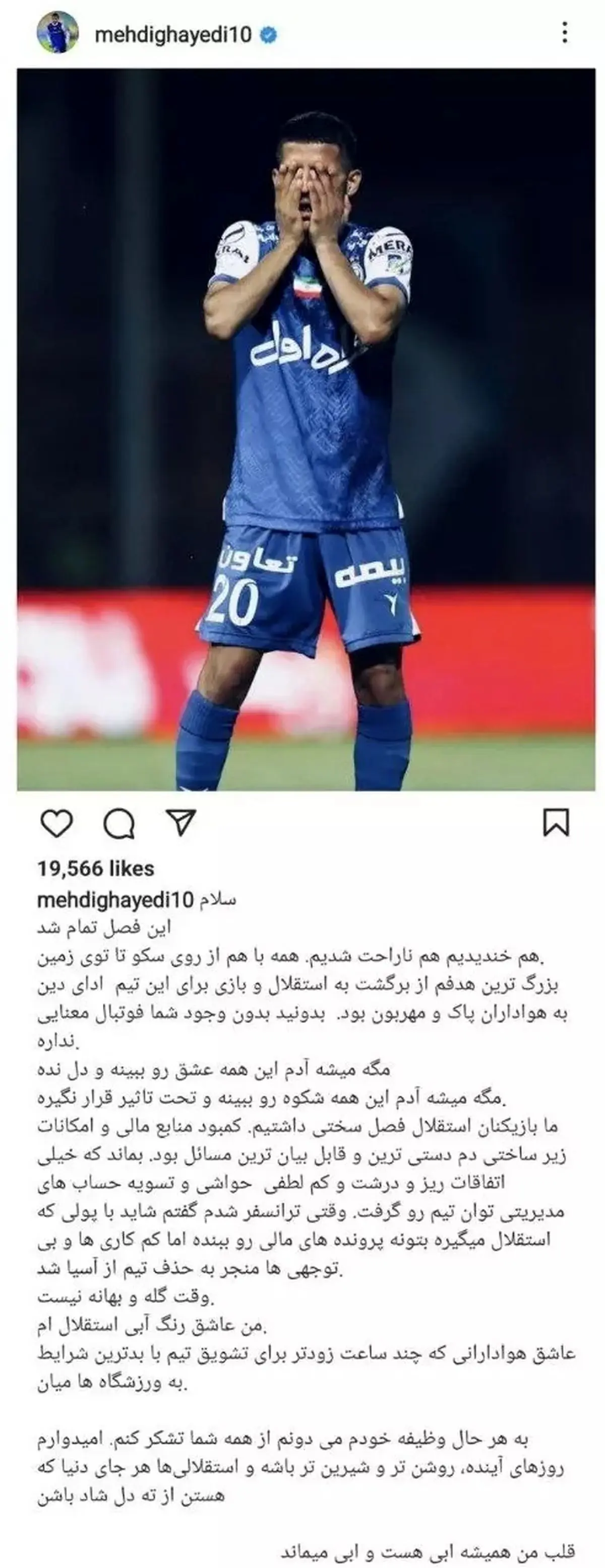Open the post's three-dot overflow menu
The height and width of the screenshot is (1568, 605).
point(565,33)
